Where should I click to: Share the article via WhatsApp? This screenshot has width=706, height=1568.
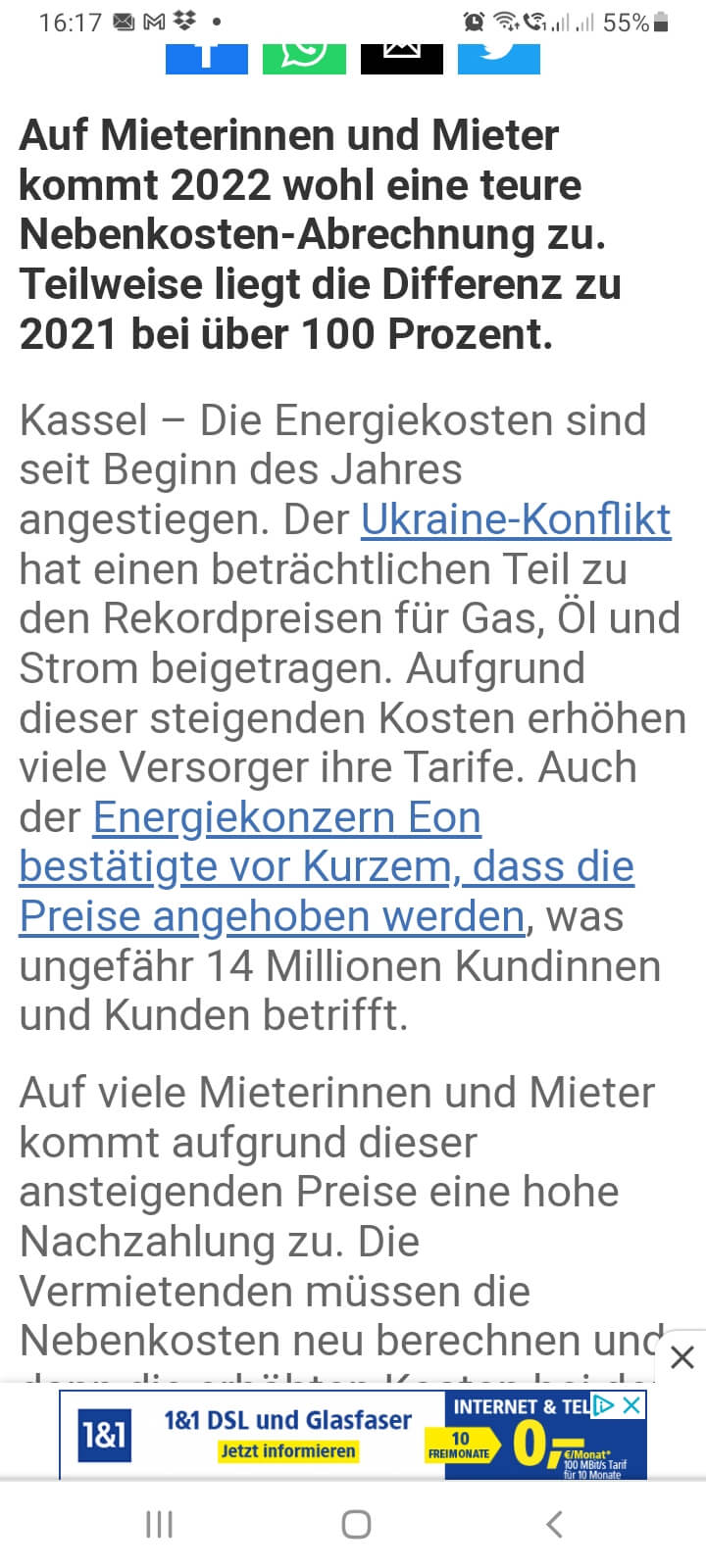[304, 57]
